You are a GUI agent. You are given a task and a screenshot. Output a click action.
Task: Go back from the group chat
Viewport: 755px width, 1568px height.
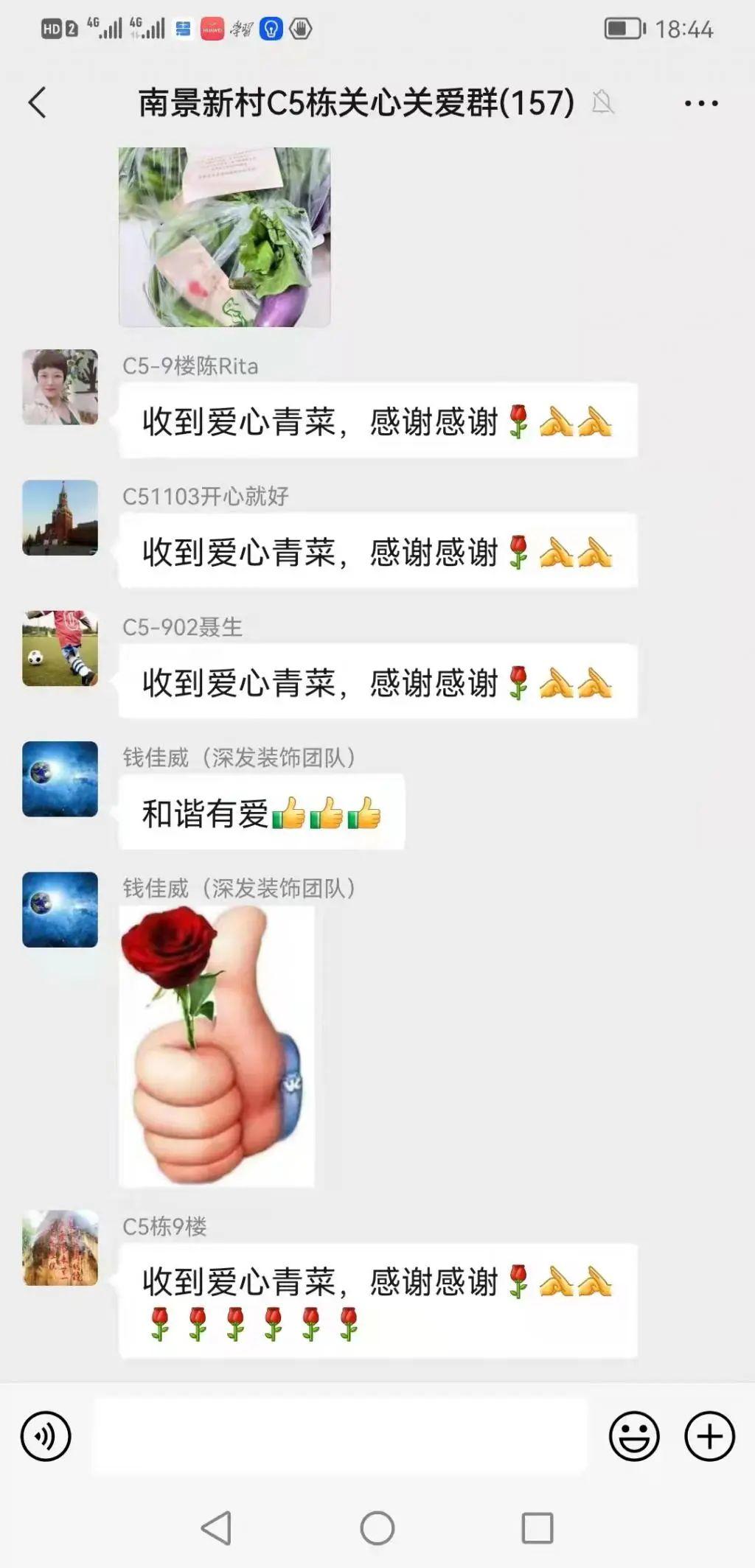click(38, 102)
